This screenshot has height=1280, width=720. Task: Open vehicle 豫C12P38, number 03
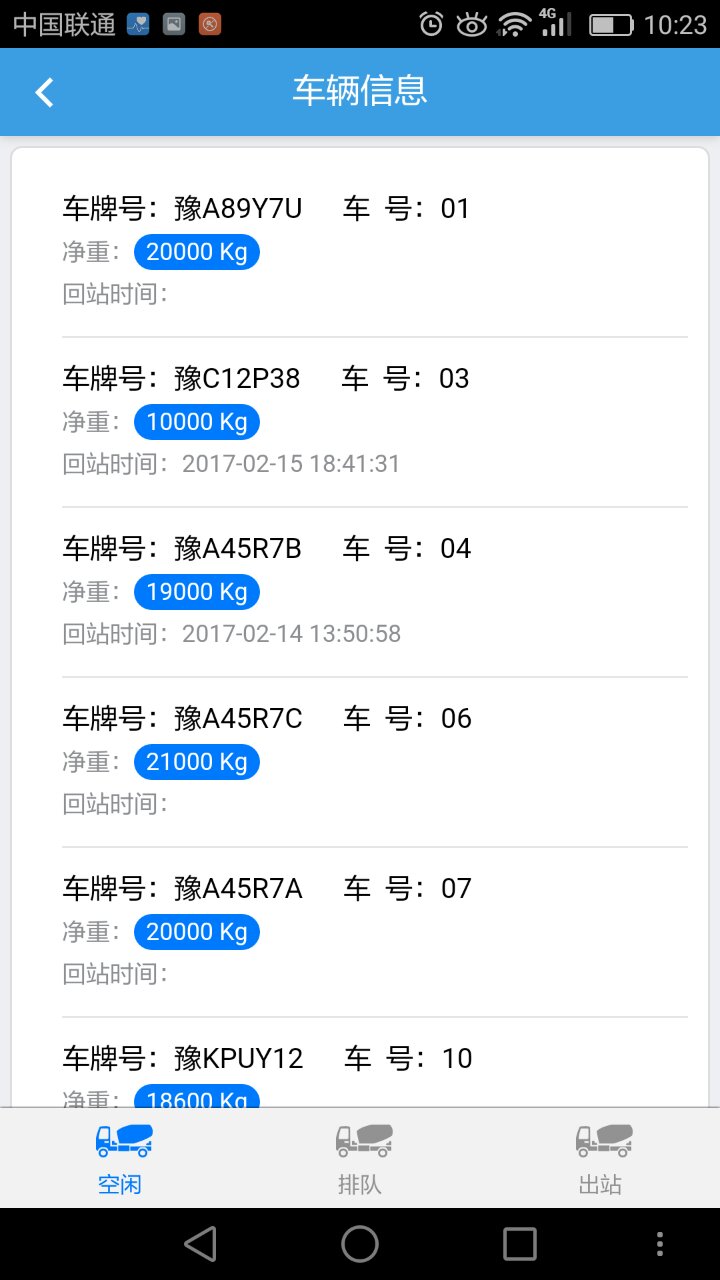click(x=360, y=420)
